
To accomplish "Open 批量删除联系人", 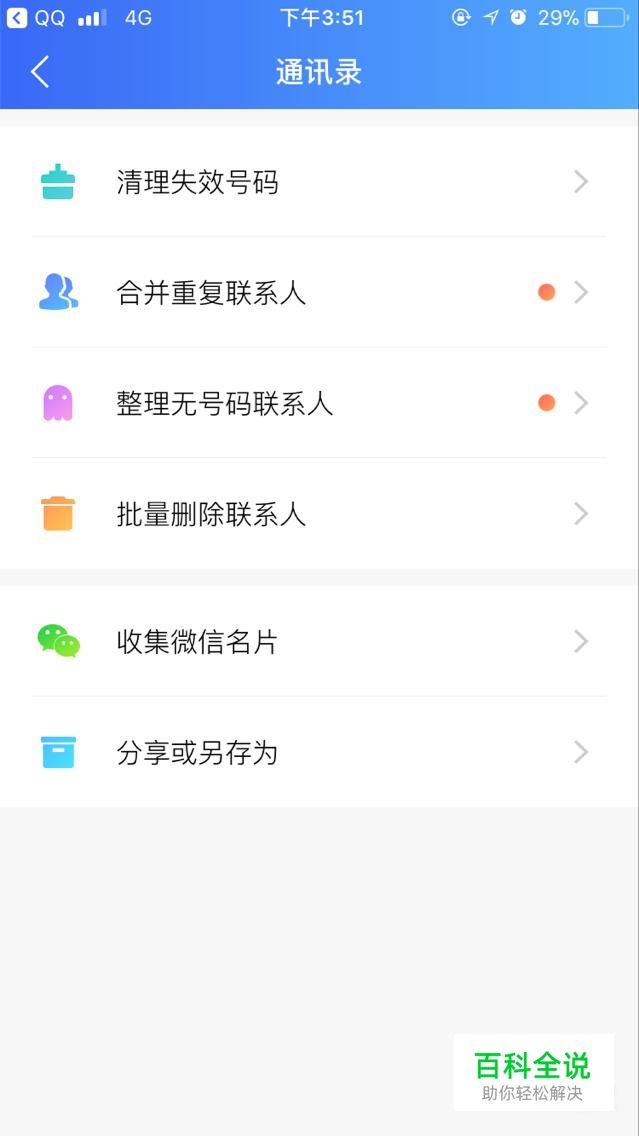I will point(320,514).
